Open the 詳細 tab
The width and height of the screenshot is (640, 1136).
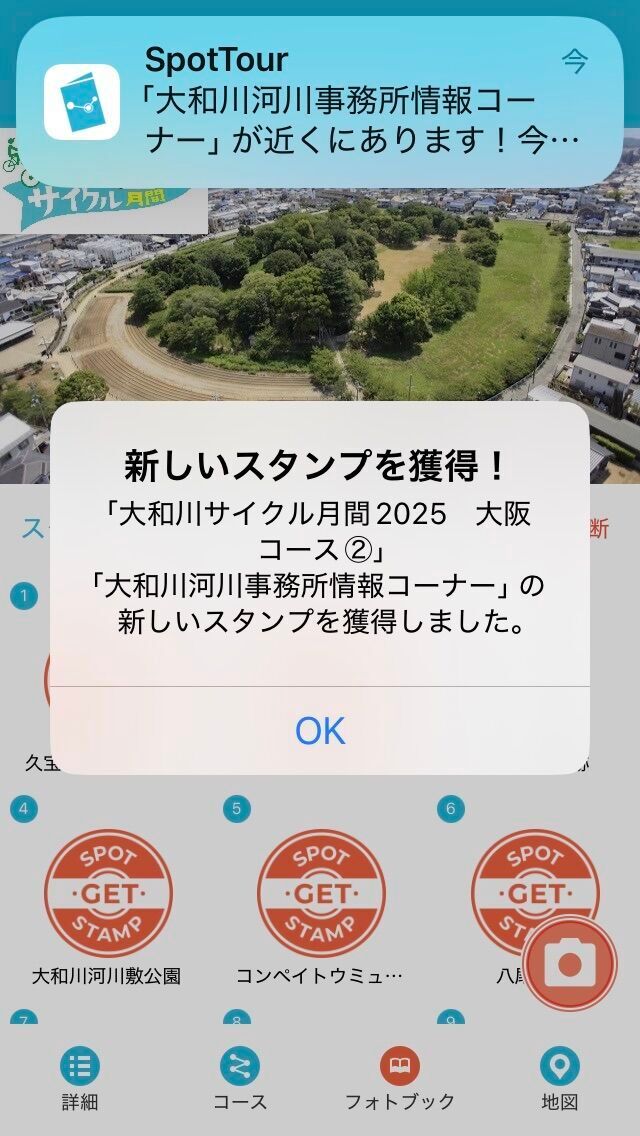point(80,1078)
